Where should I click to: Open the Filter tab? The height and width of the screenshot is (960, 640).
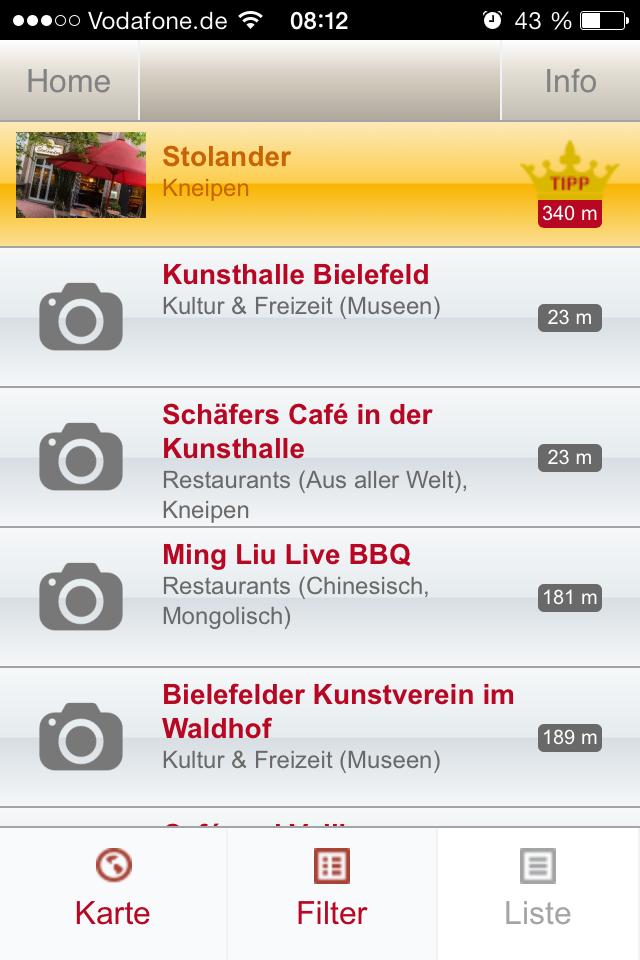pos(332,889)
